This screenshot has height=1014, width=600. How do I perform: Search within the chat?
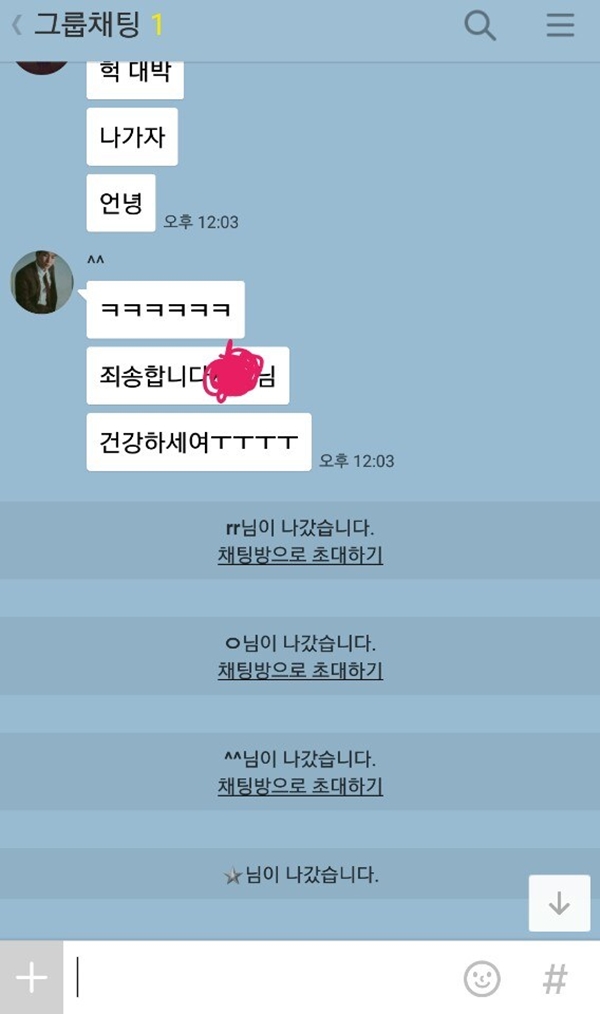tap(480, 26)
